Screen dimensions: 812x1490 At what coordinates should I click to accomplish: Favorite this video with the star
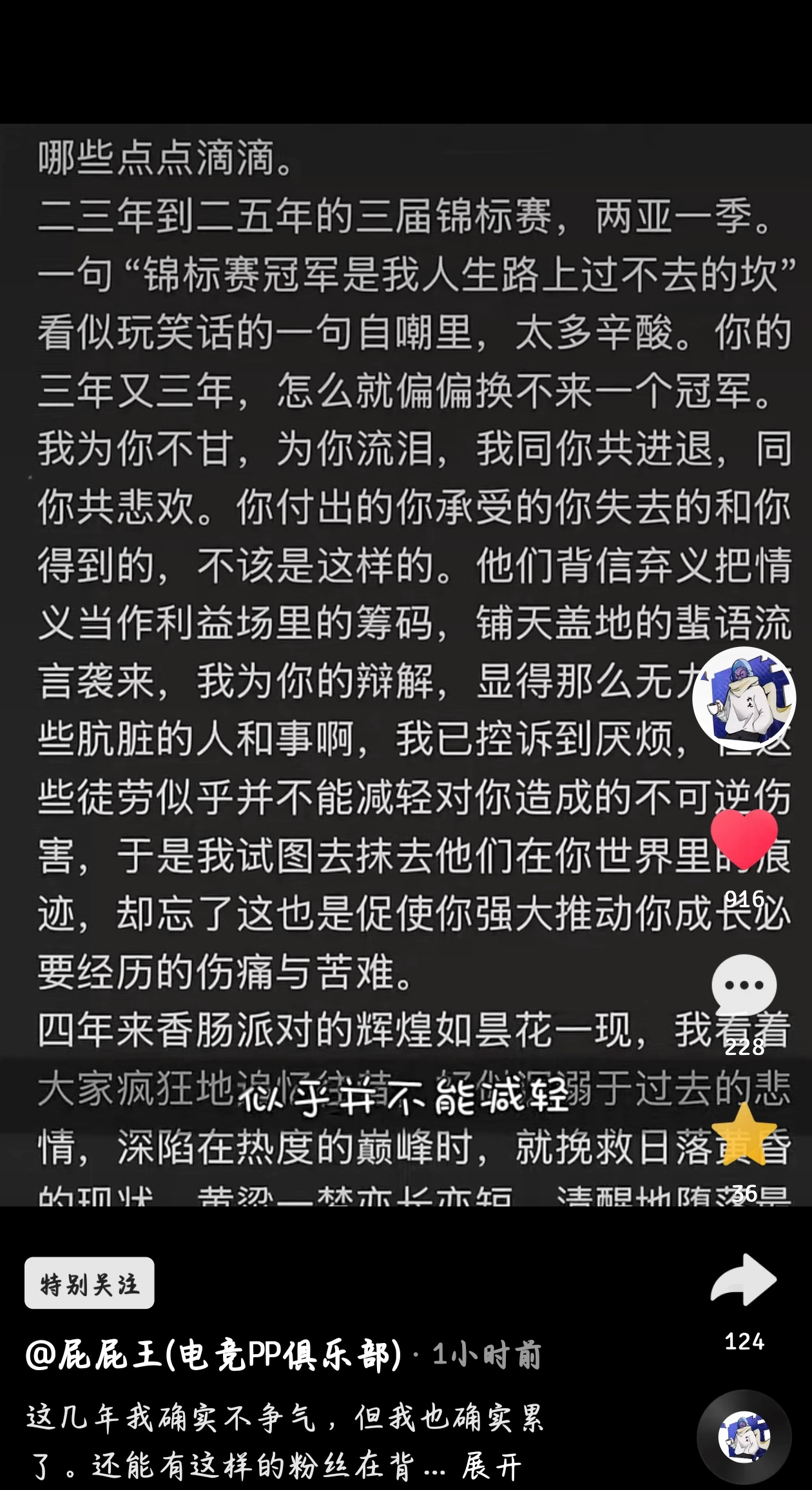click(744, 1134)
